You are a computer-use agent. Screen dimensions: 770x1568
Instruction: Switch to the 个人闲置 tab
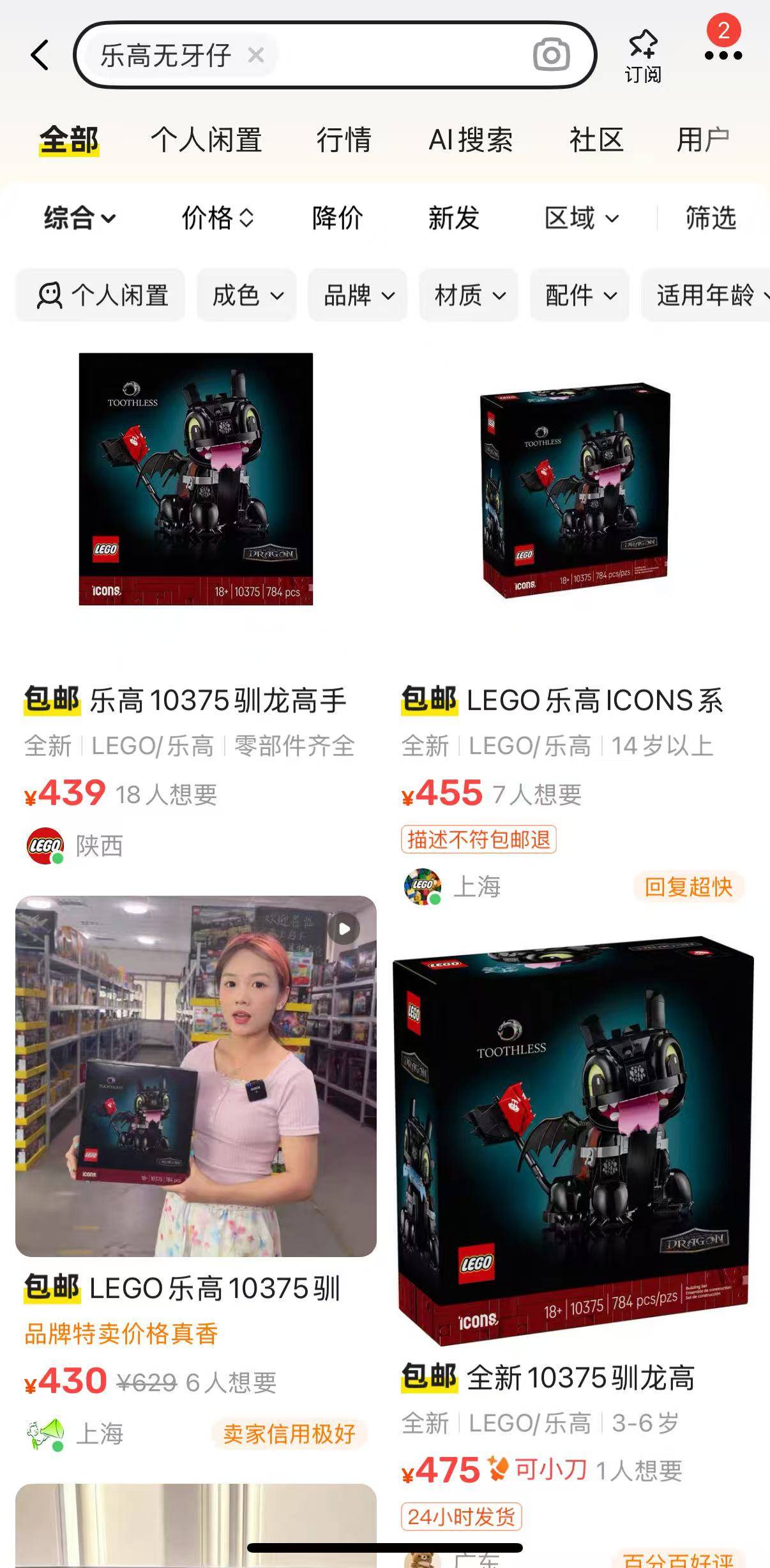[x=206, y=140]
